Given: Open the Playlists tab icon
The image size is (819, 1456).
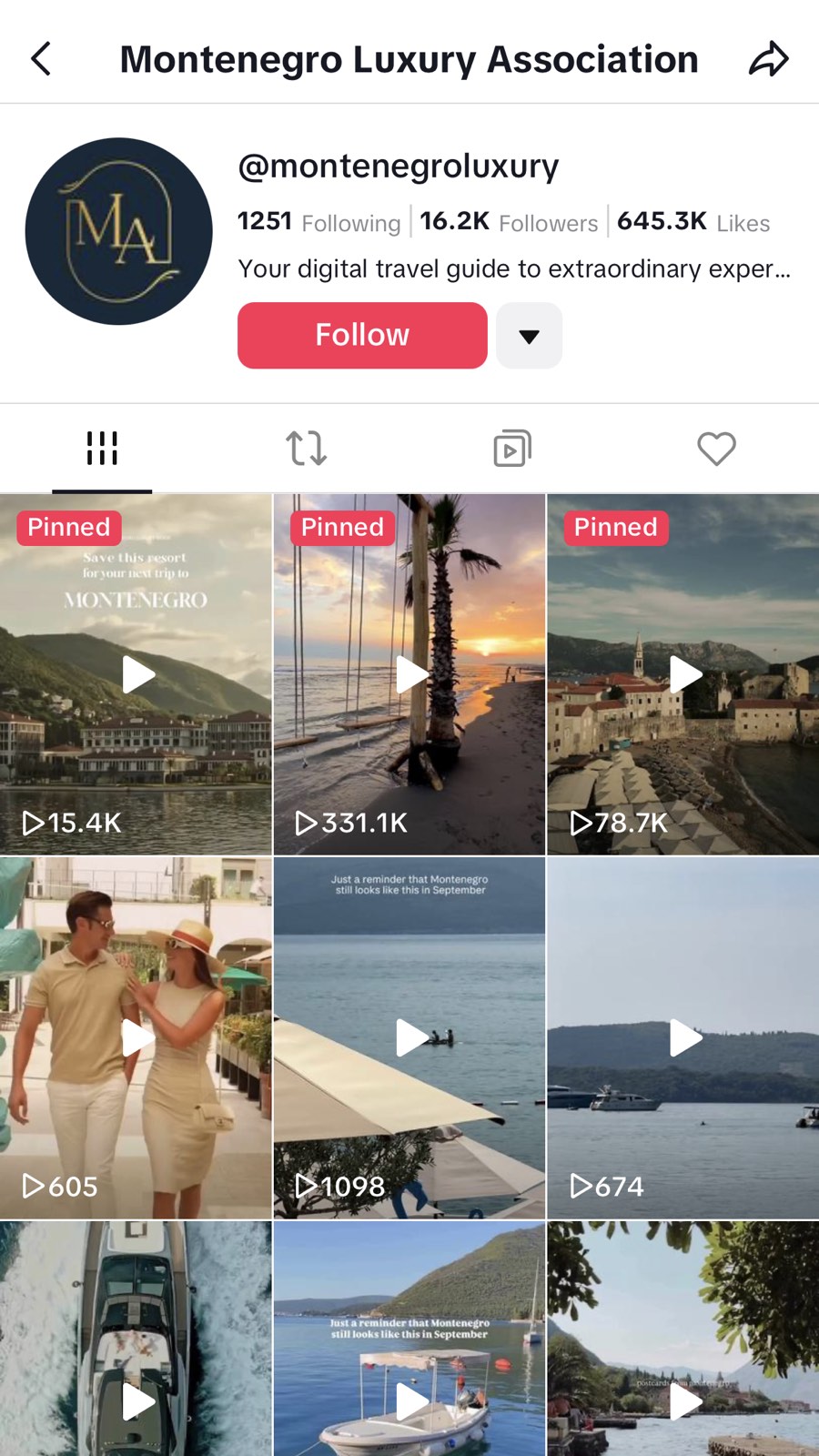Looking at the screenshot, I should [x=511, y=448].
